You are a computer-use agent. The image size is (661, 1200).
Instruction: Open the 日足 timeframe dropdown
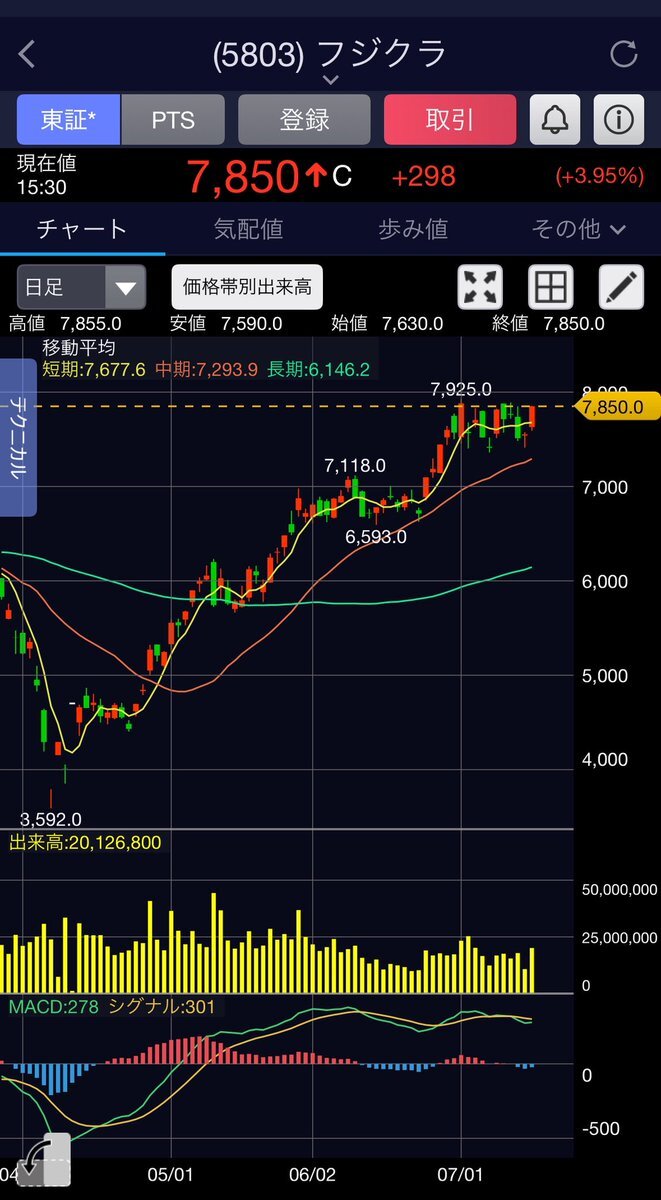tap(81, 288)
